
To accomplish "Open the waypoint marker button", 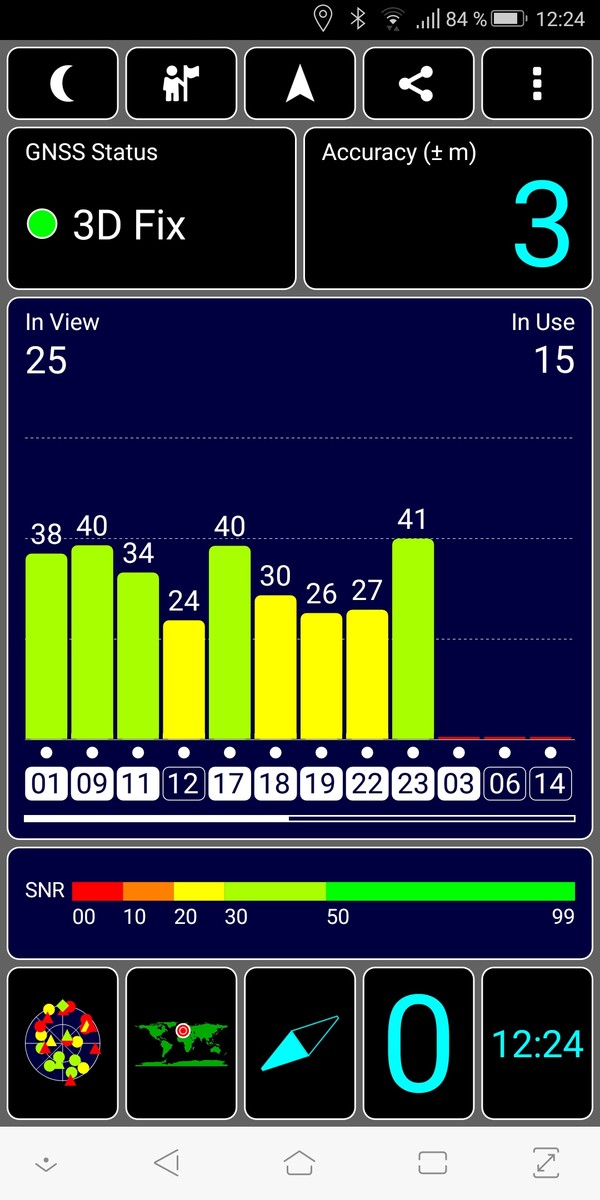I will point(181,84).
